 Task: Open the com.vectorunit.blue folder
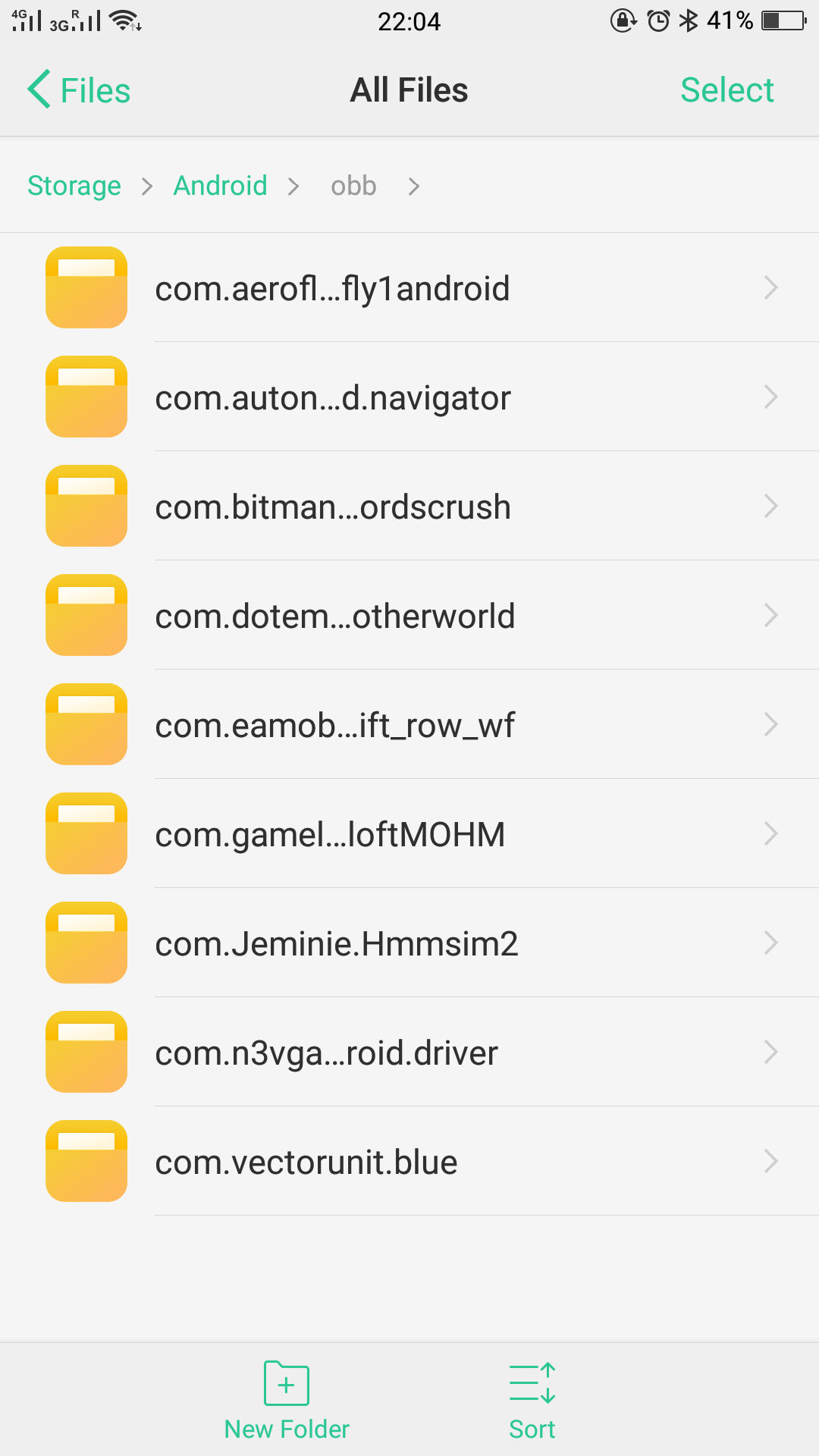[409, 1162]
